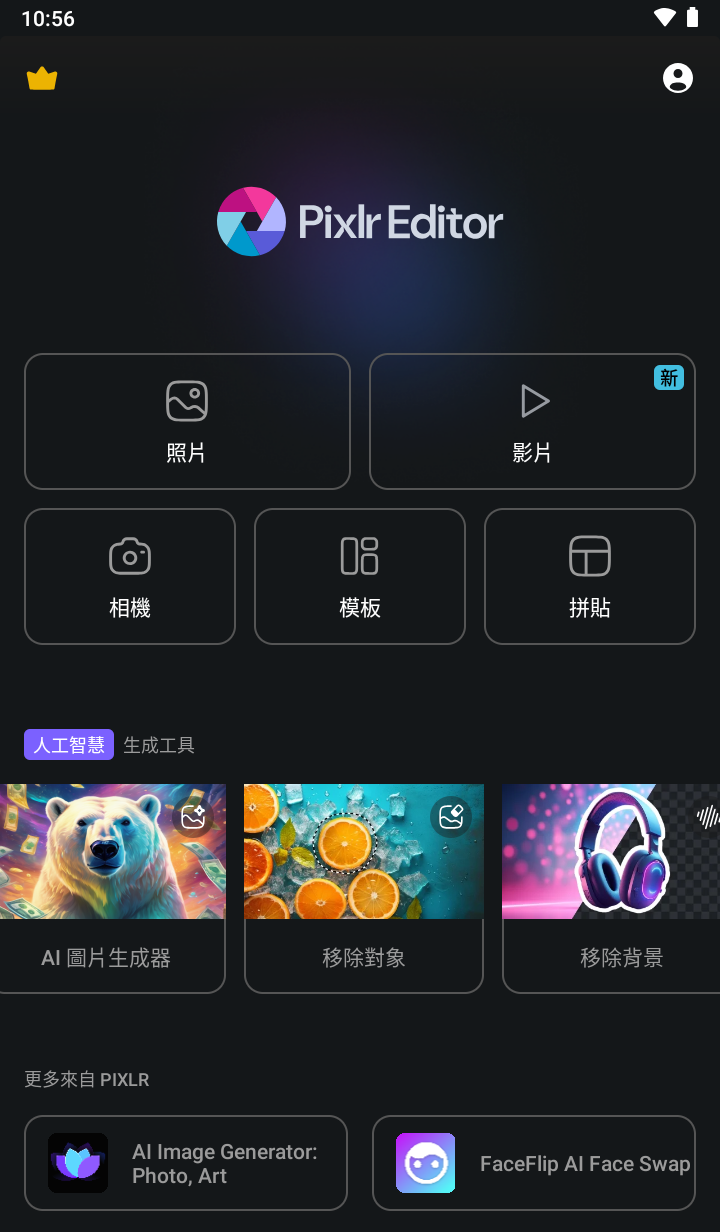
Task: Open AI Image Generator: Photo, Art
Action: click(185, 1162)
